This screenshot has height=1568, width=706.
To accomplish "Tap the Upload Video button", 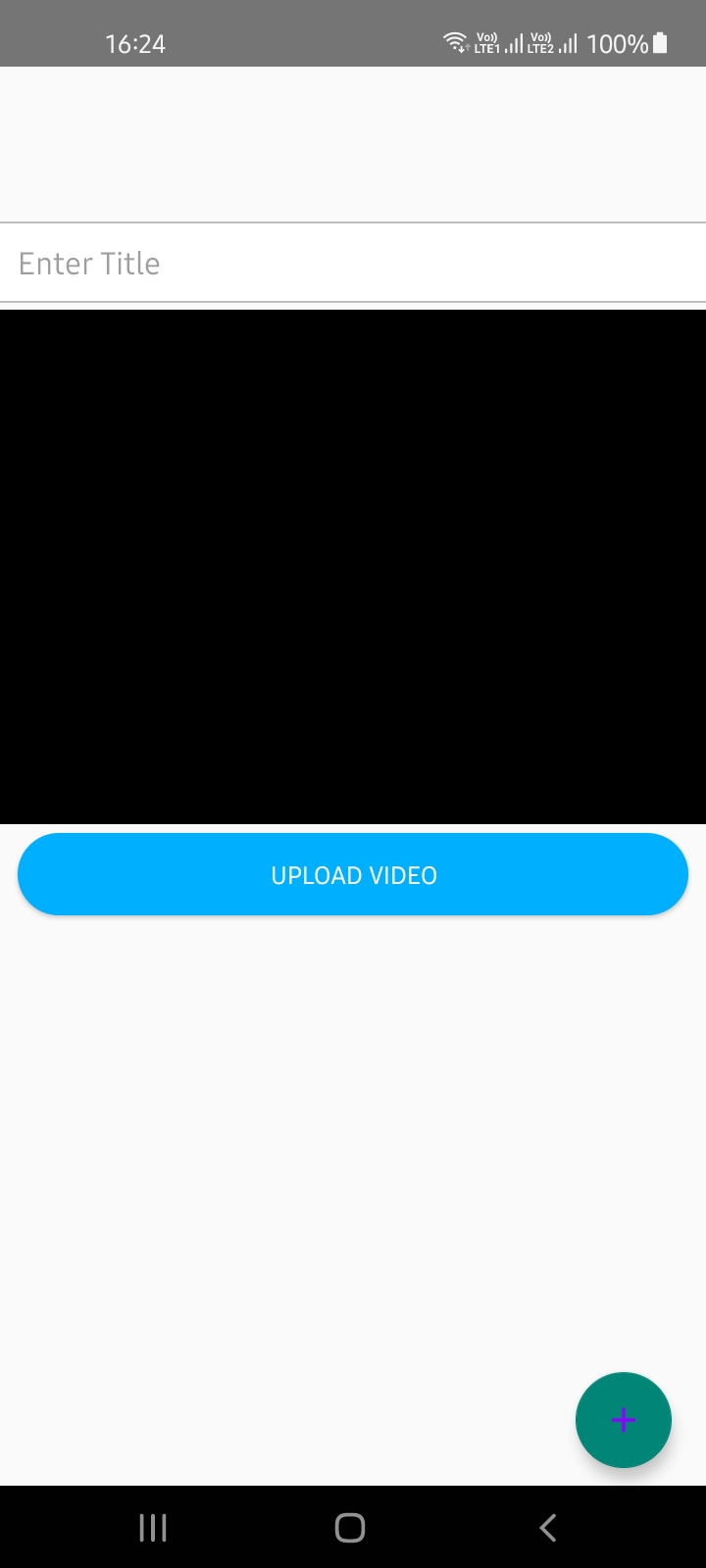I will [353, 874].
